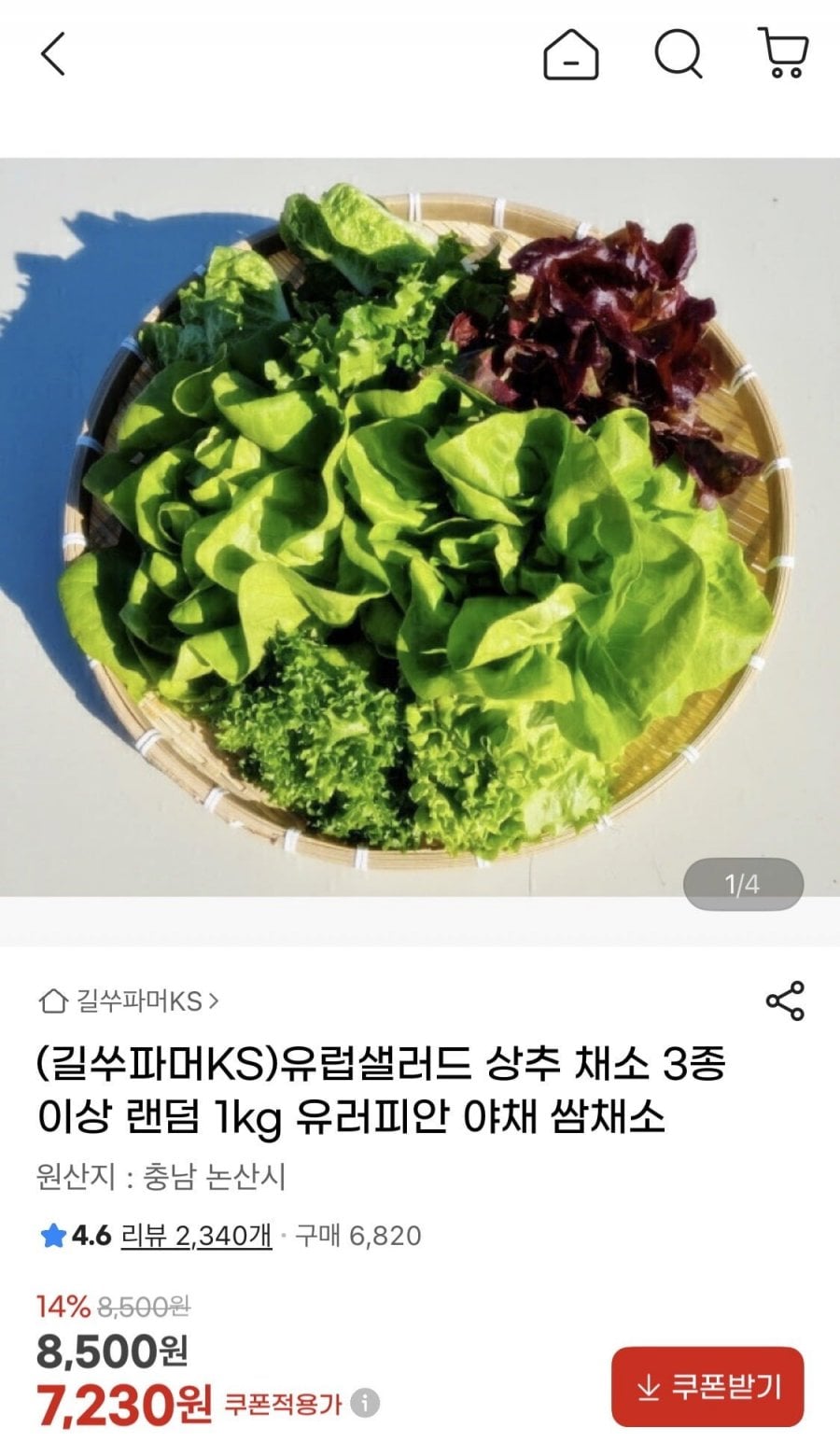Open the lettuce product photo

[420, 527]
